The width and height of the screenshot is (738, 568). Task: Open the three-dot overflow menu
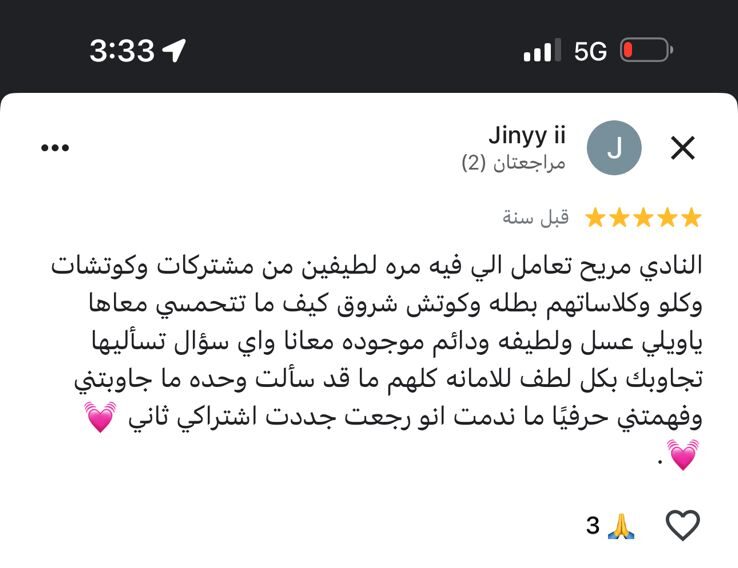click(55, 148)
